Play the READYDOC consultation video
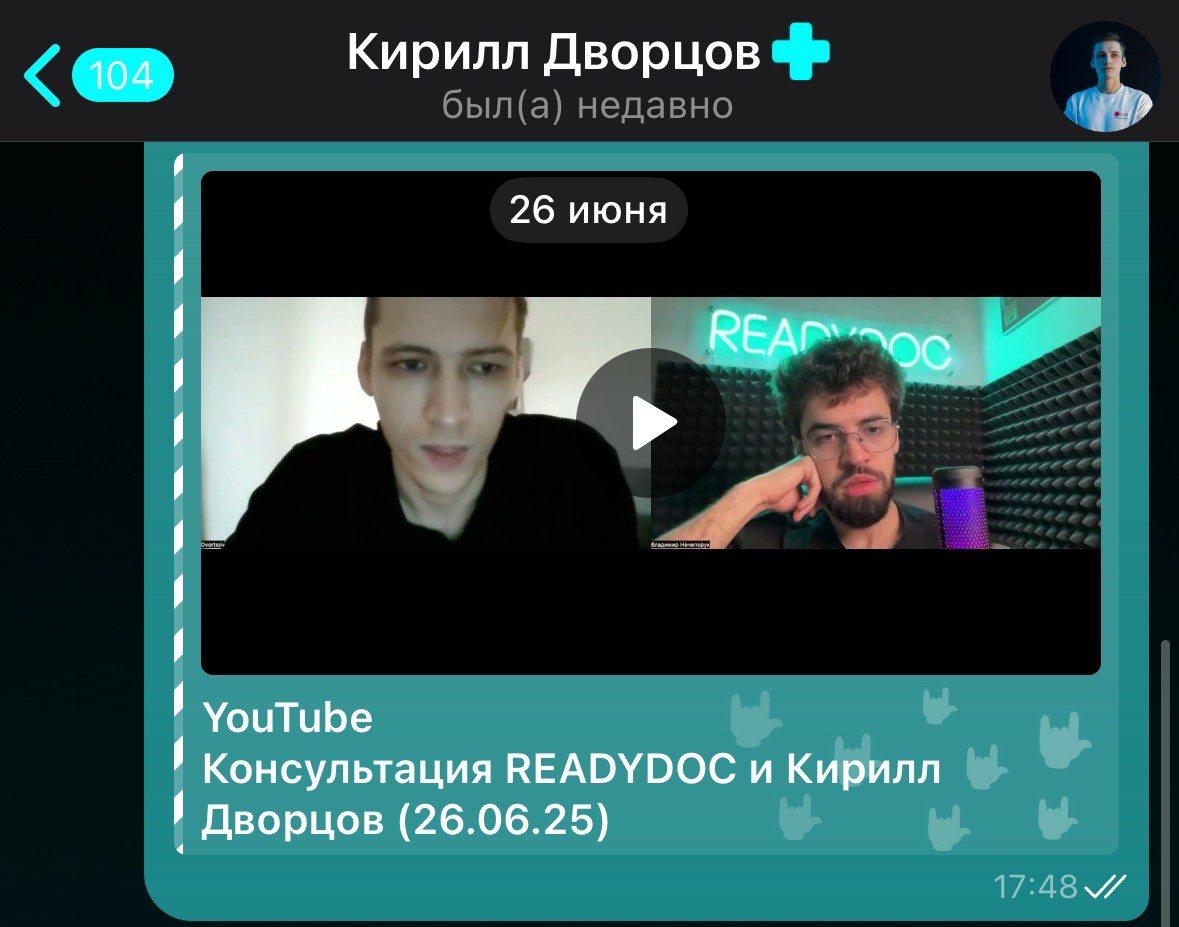This screenshot has height=927, width=1179. (x=651, y=423)
